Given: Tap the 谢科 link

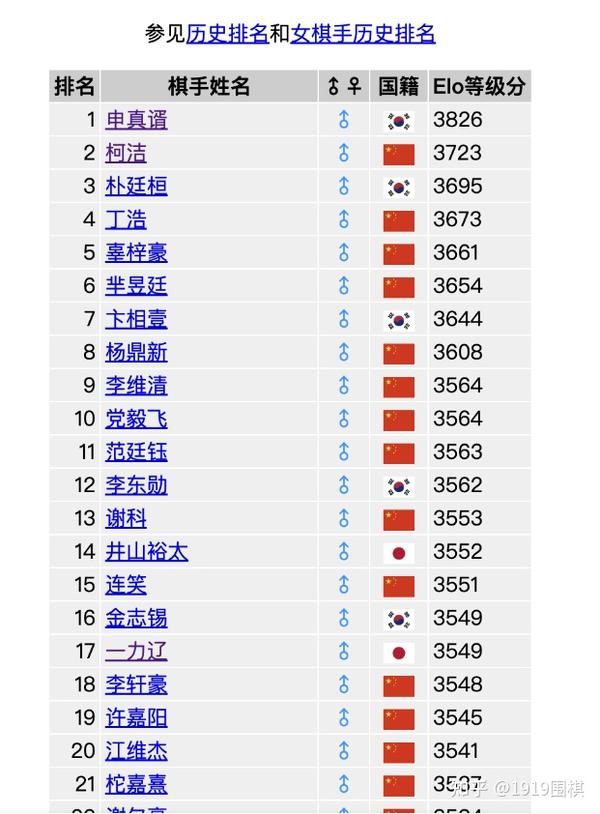Looking at the screenshot, I should click(126, 518).
